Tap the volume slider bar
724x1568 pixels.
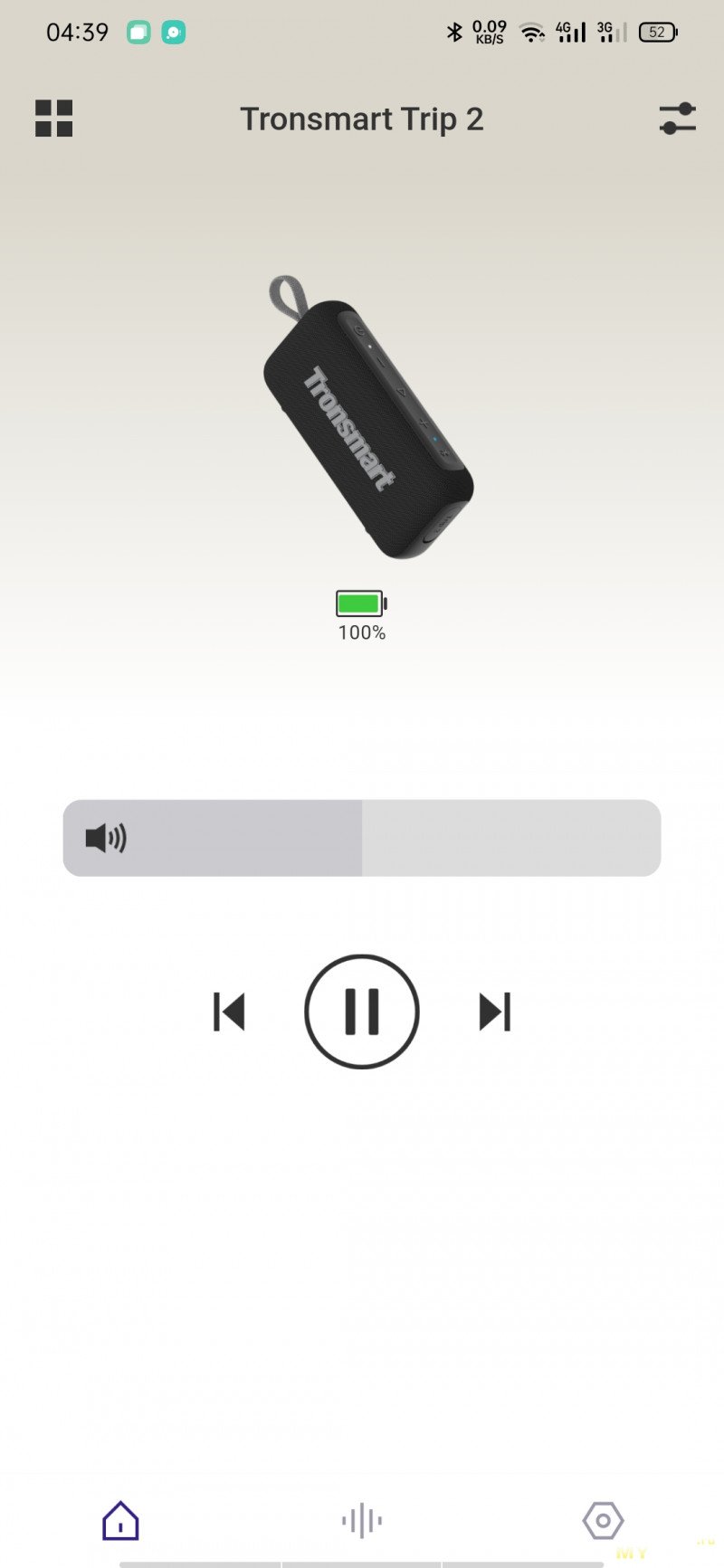362,838
